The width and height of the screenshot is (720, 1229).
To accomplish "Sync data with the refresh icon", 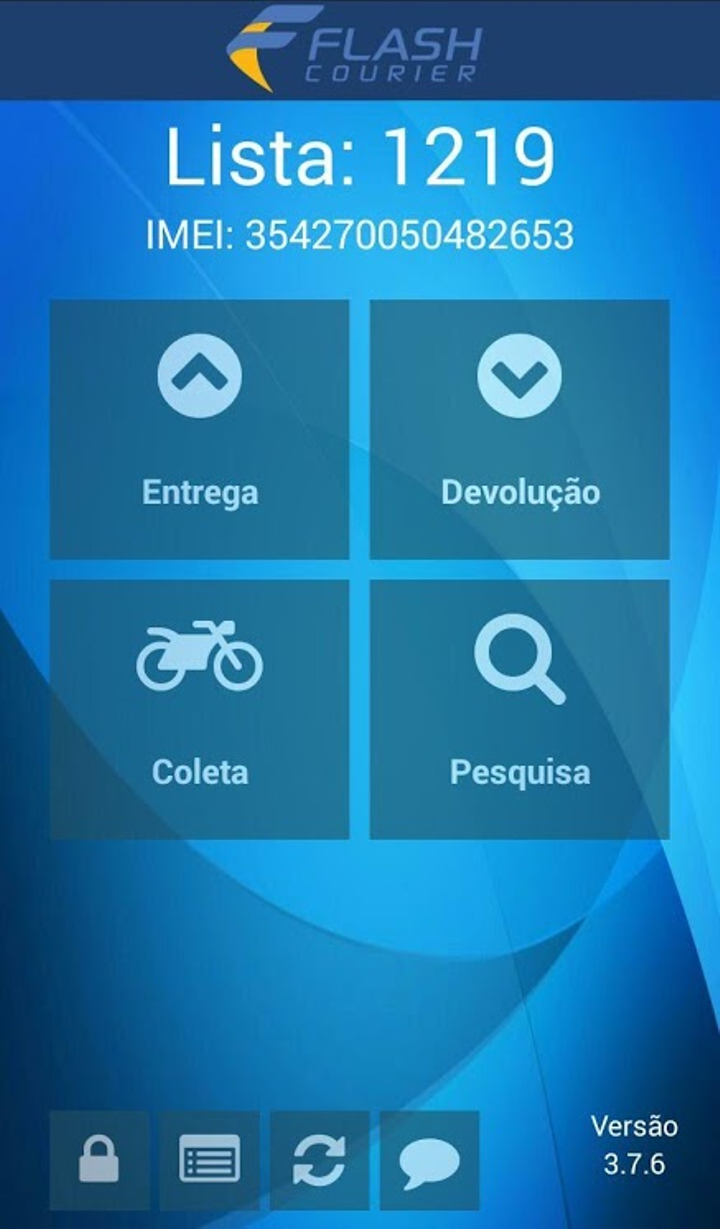I will pos(319,1160).
